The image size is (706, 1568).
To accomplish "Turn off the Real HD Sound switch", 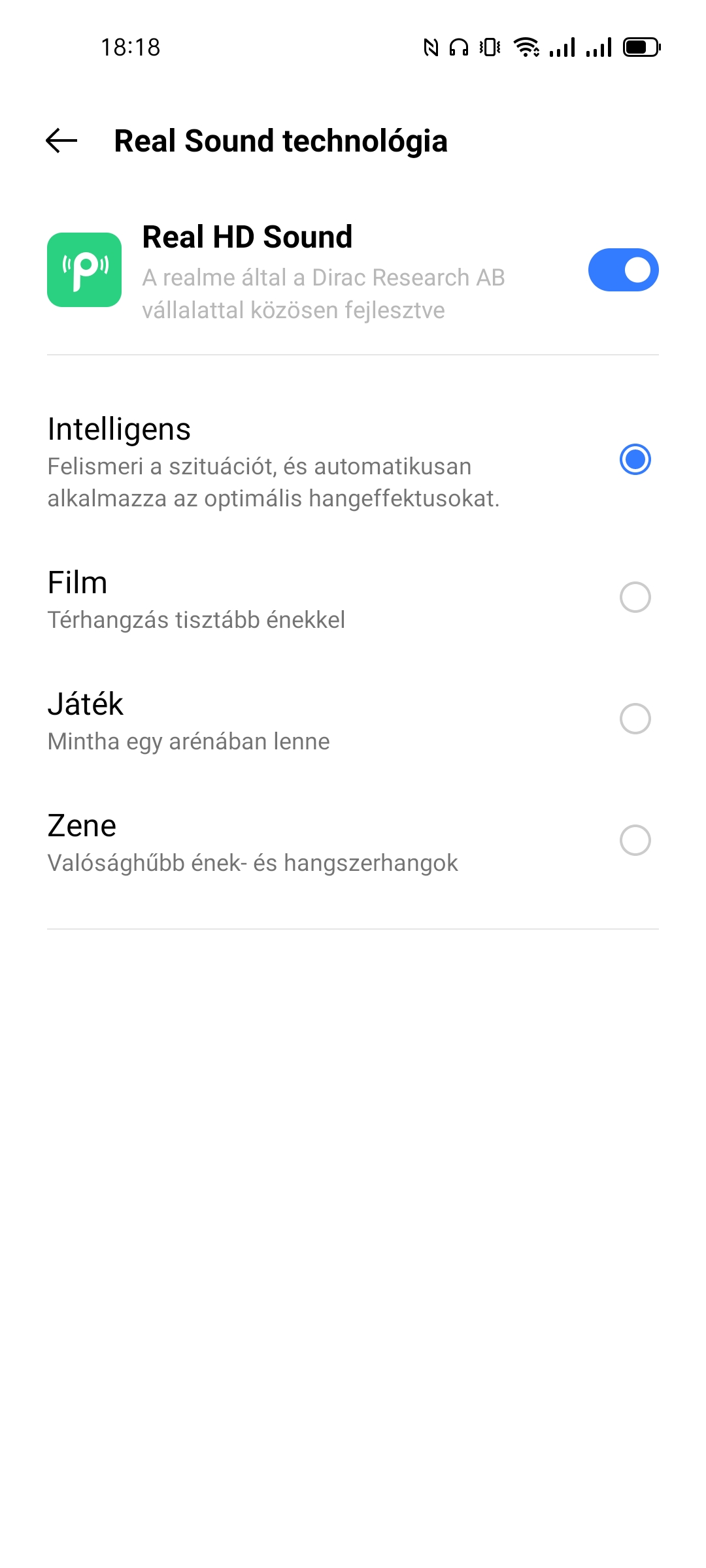I will pos(623,270).
